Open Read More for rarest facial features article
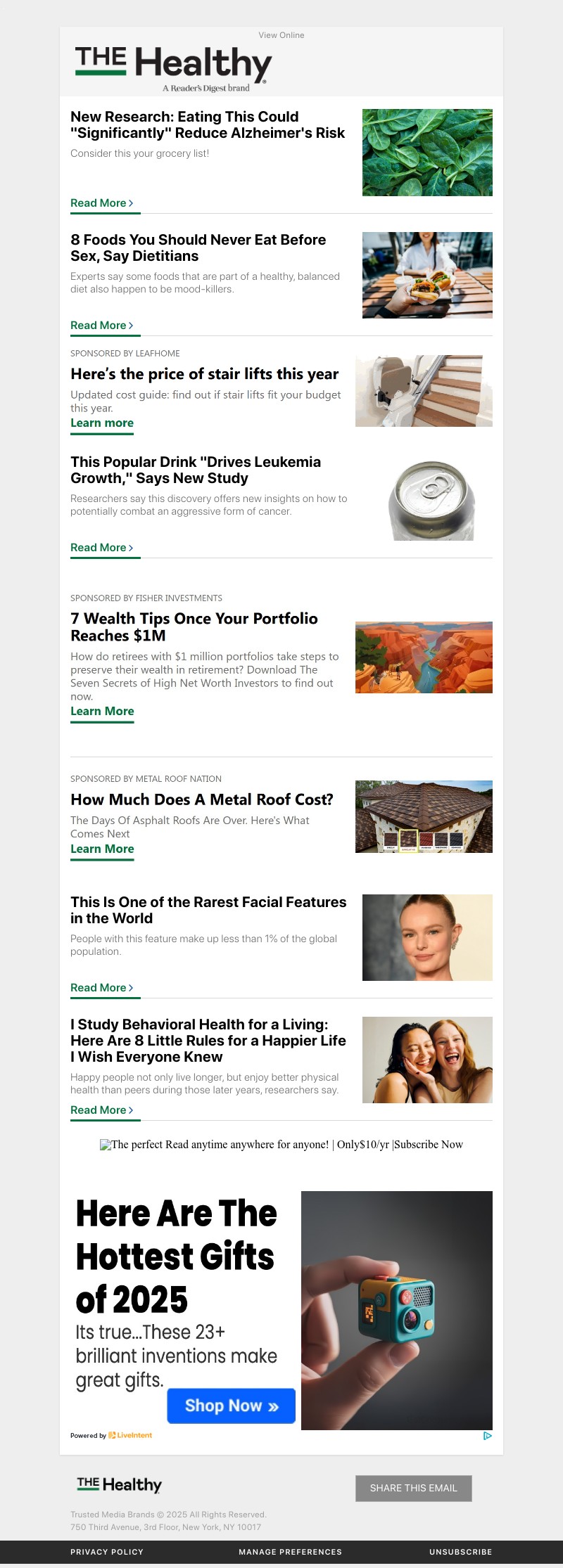Image resolution: width=563 pixels, height=1568 pixels. pos(100,987)
